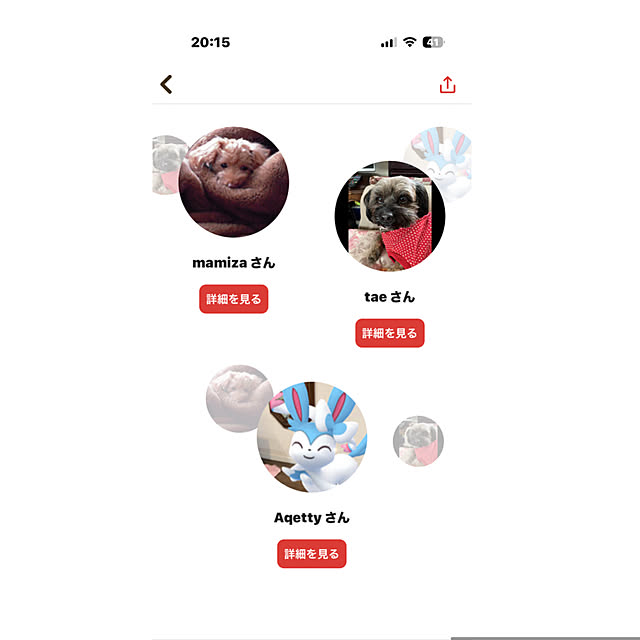Go back using the arrow icon
This screenshot has height=640, width=640.
[x=167, y=85]
